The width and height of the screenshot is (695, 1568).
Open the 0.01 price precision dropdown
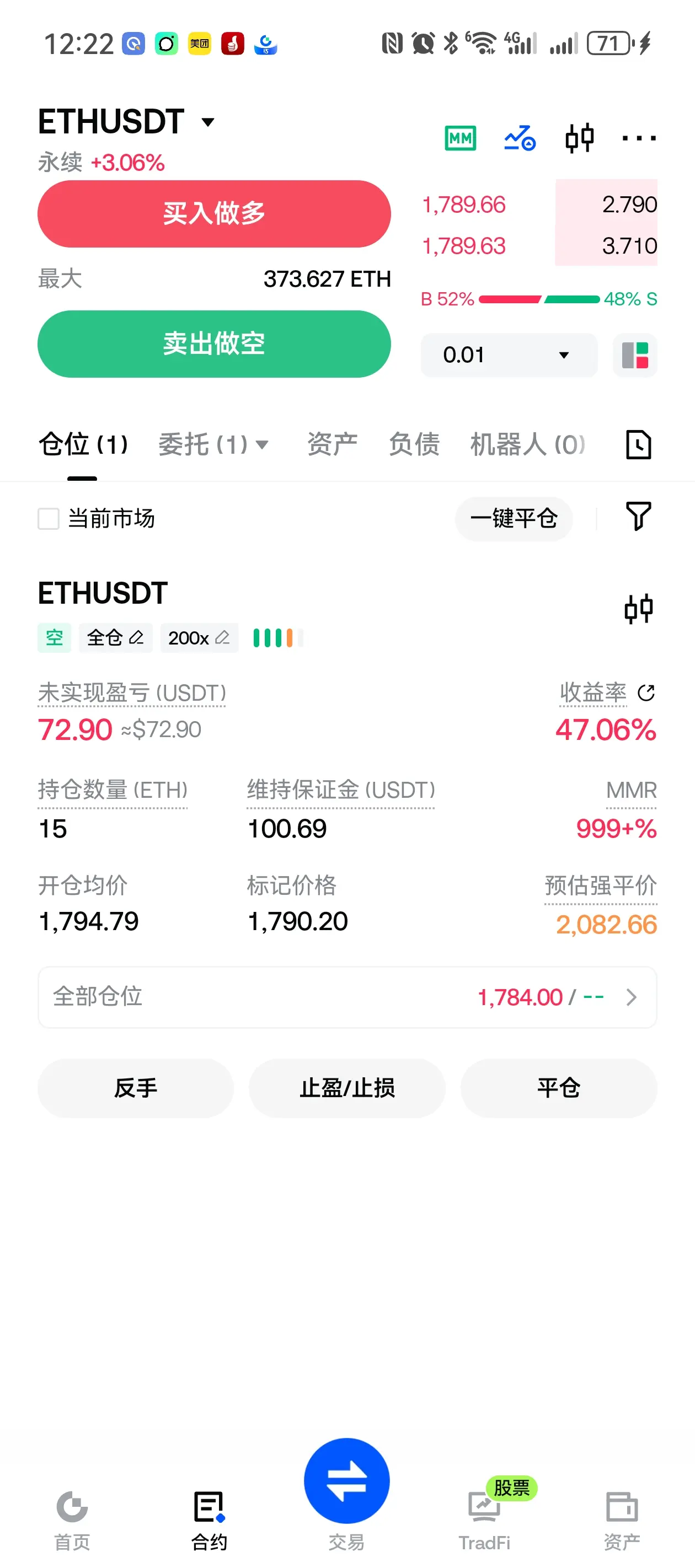tap(509, 355)
